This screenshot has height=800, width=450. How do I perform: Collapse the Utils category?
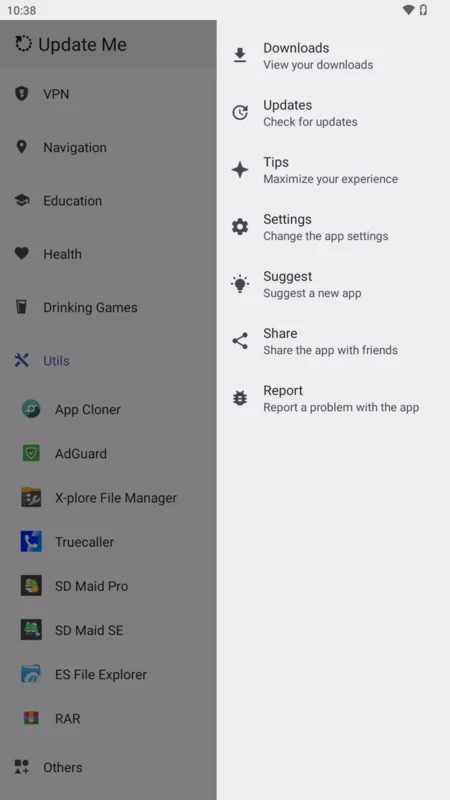[x=108, y=361]
